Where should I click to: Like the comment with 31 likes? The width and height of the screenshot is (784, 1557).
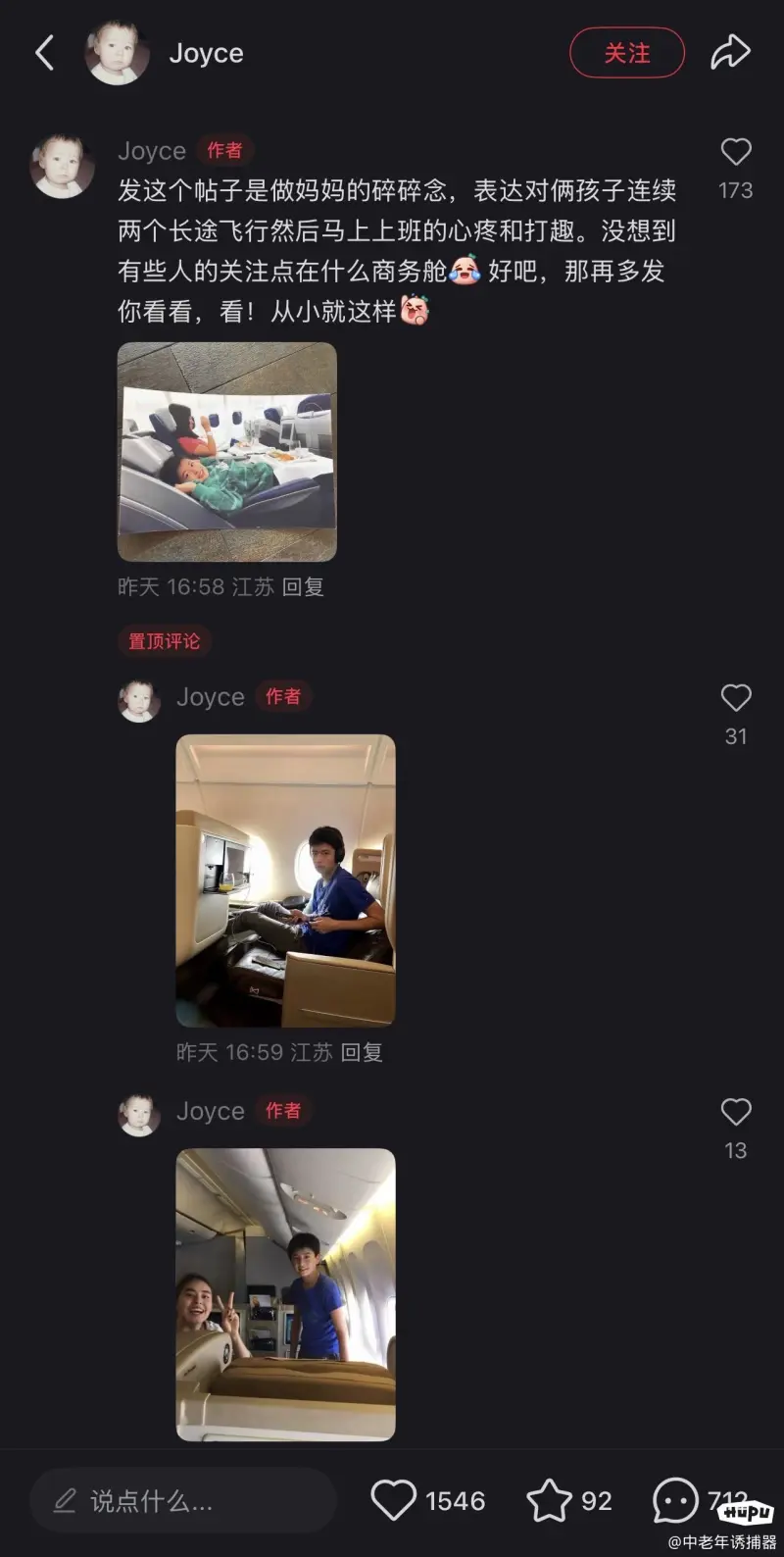735,698
